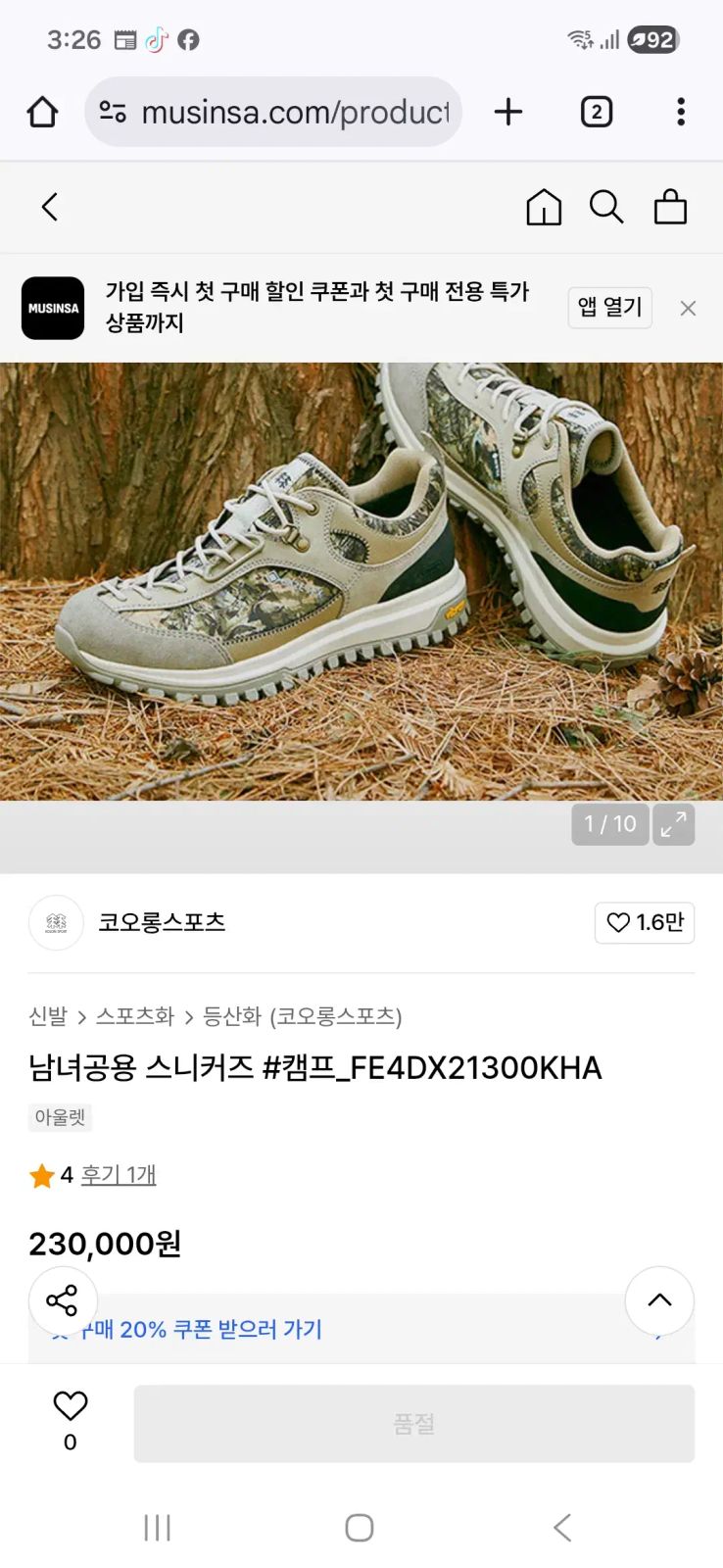Expand the product image to fullscreen
This screenshot has height=1568, width=723.
(673, 824)
